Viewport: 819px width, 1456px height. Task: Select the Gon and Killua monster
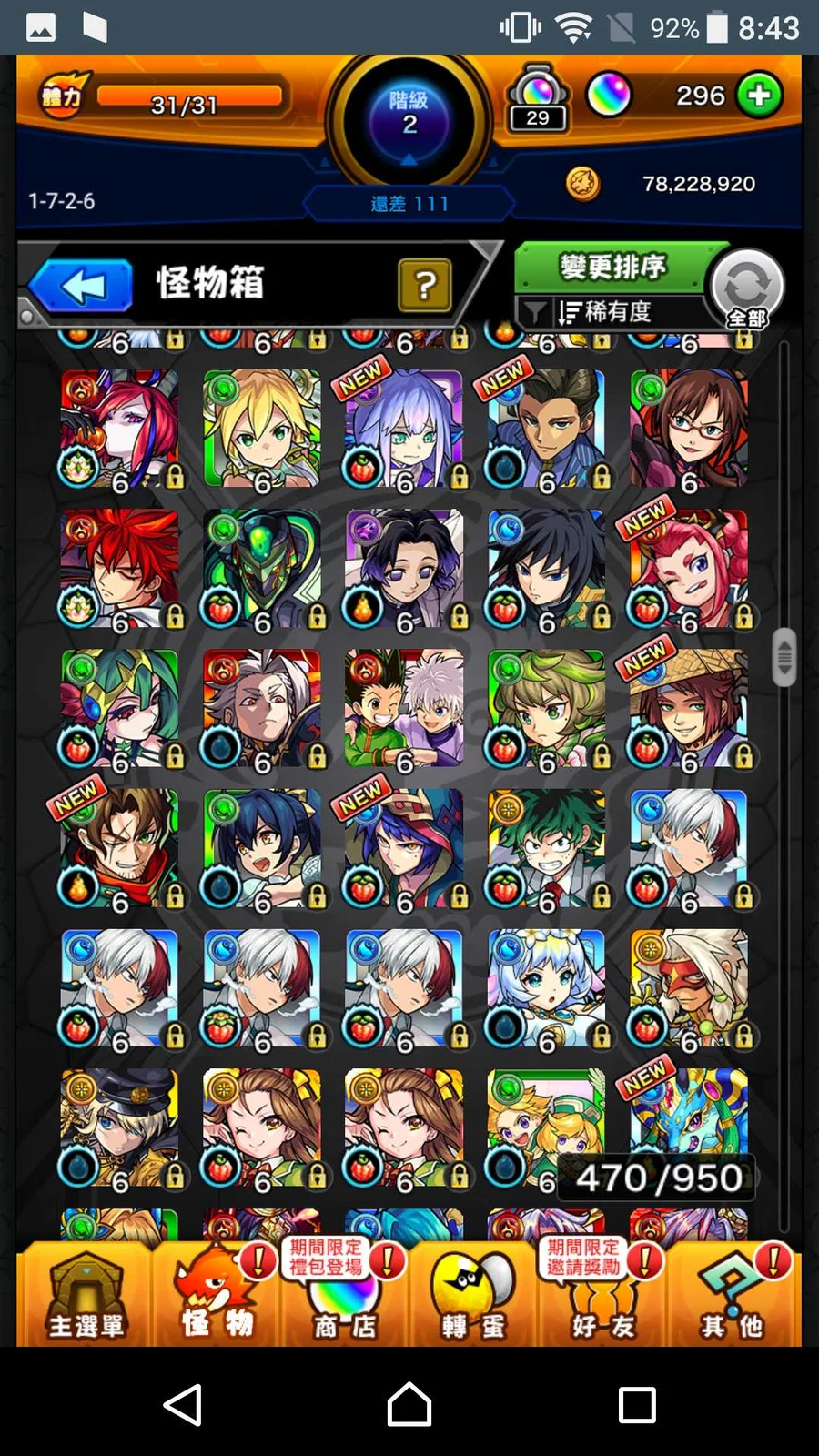pos(404,708)
